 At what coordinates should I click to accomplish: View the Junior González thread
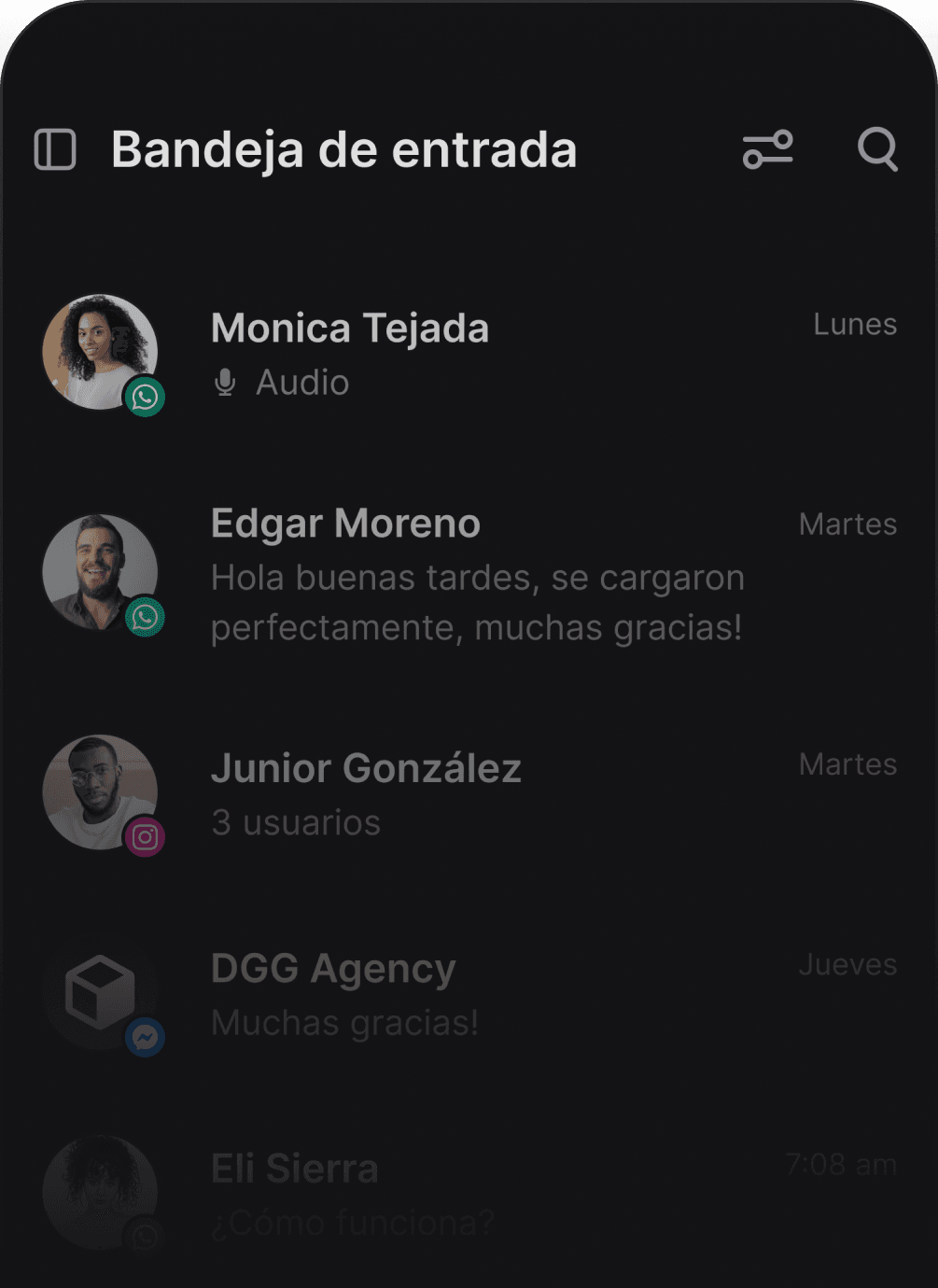[469, 793]
